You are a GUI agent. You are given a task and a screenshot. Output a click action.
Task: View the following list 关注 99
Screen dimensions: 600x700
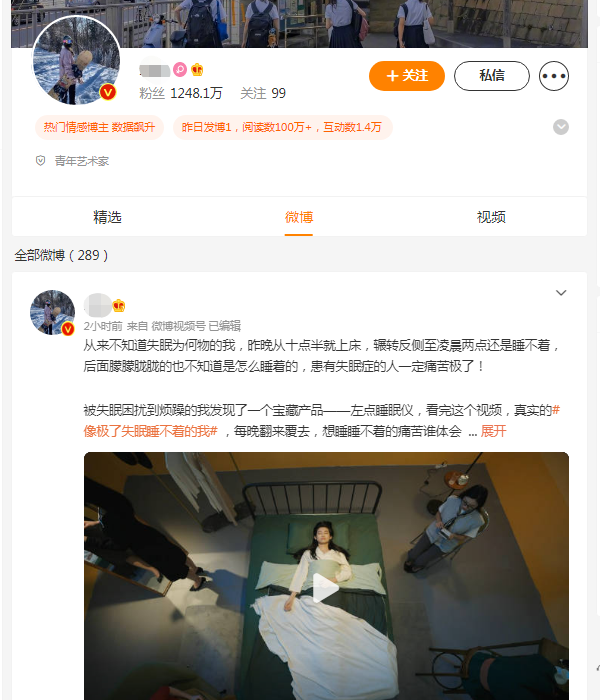pos(263,93)
